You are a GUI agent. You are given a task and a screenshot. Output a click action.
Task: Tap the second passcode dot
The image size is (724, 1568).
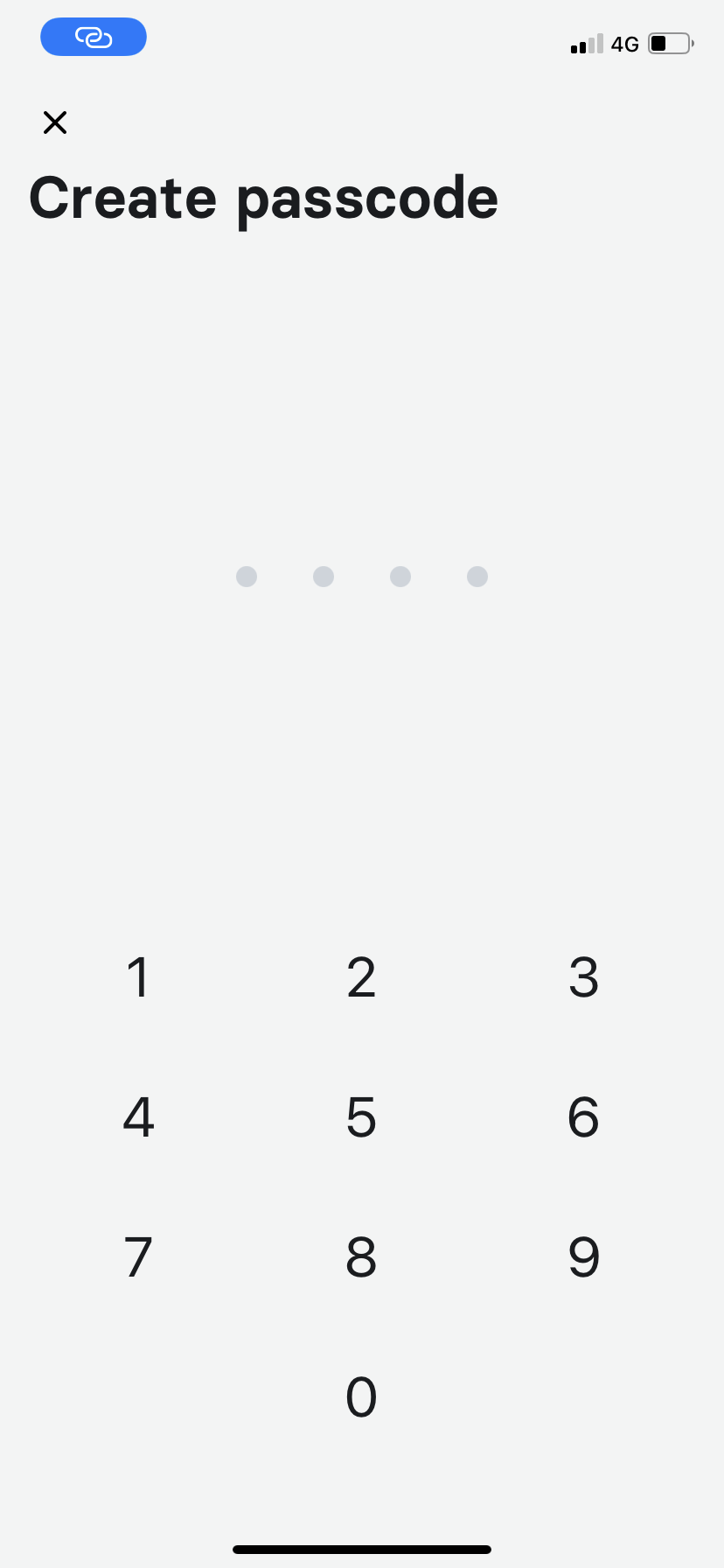(323, 576)
